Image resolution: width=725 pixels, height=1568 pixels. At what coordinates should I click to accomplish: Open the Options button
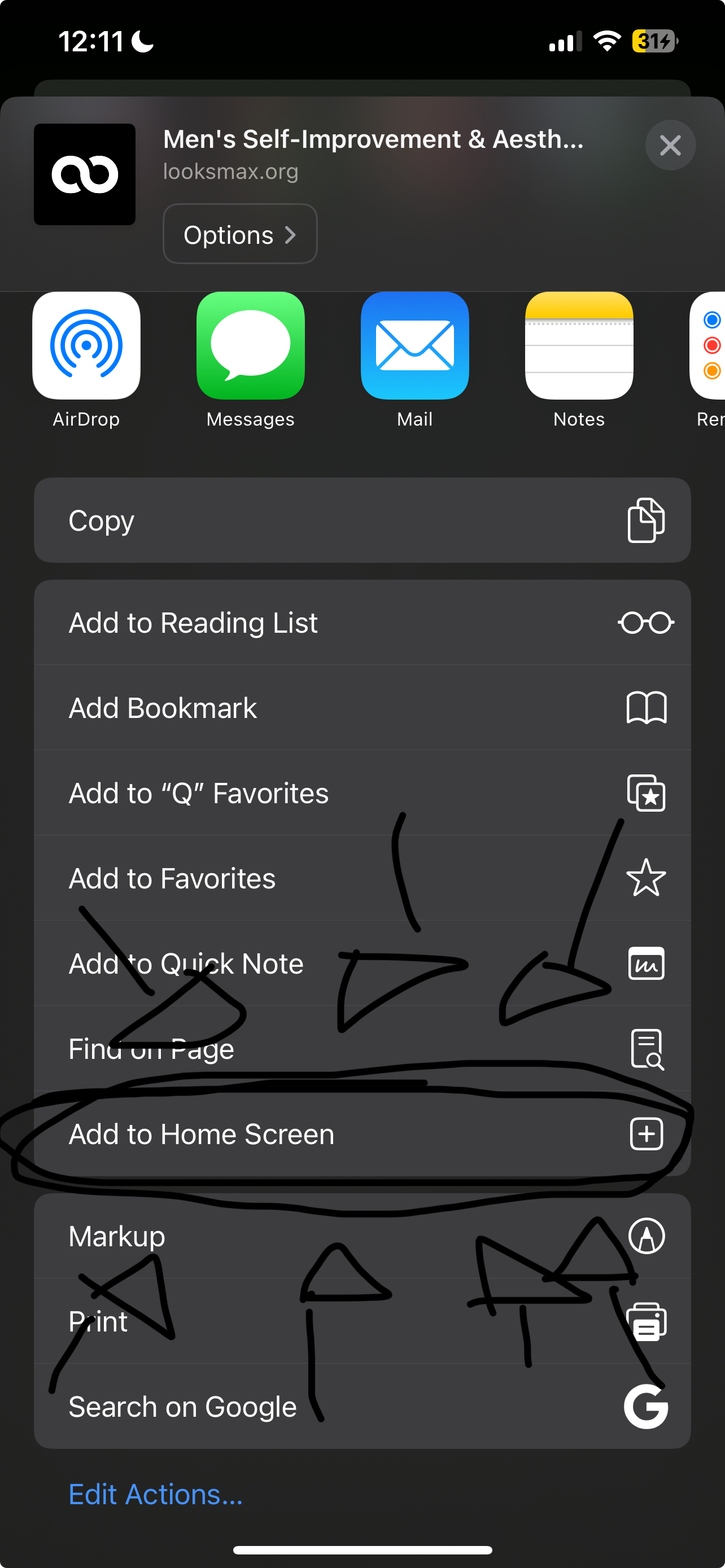(240, 234)
